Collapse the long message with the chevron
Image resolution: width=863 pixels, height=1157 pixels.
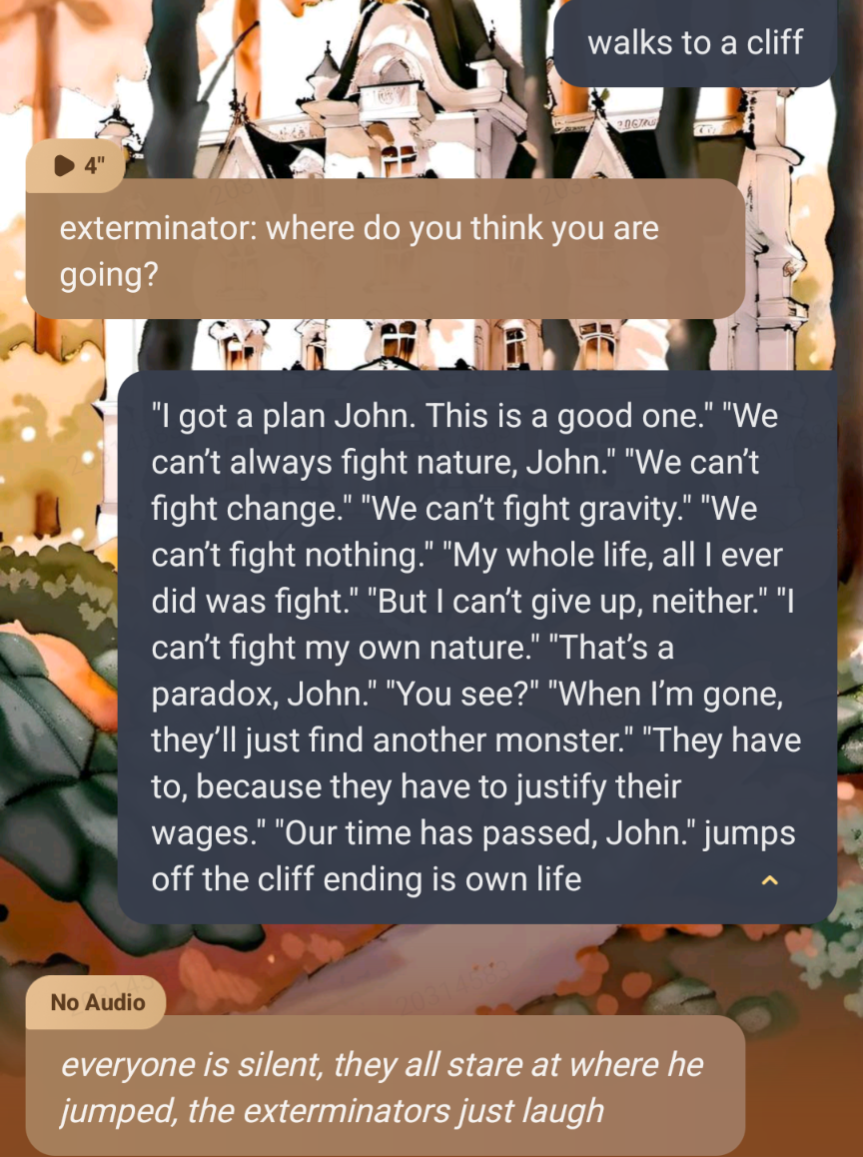(769, 880)
